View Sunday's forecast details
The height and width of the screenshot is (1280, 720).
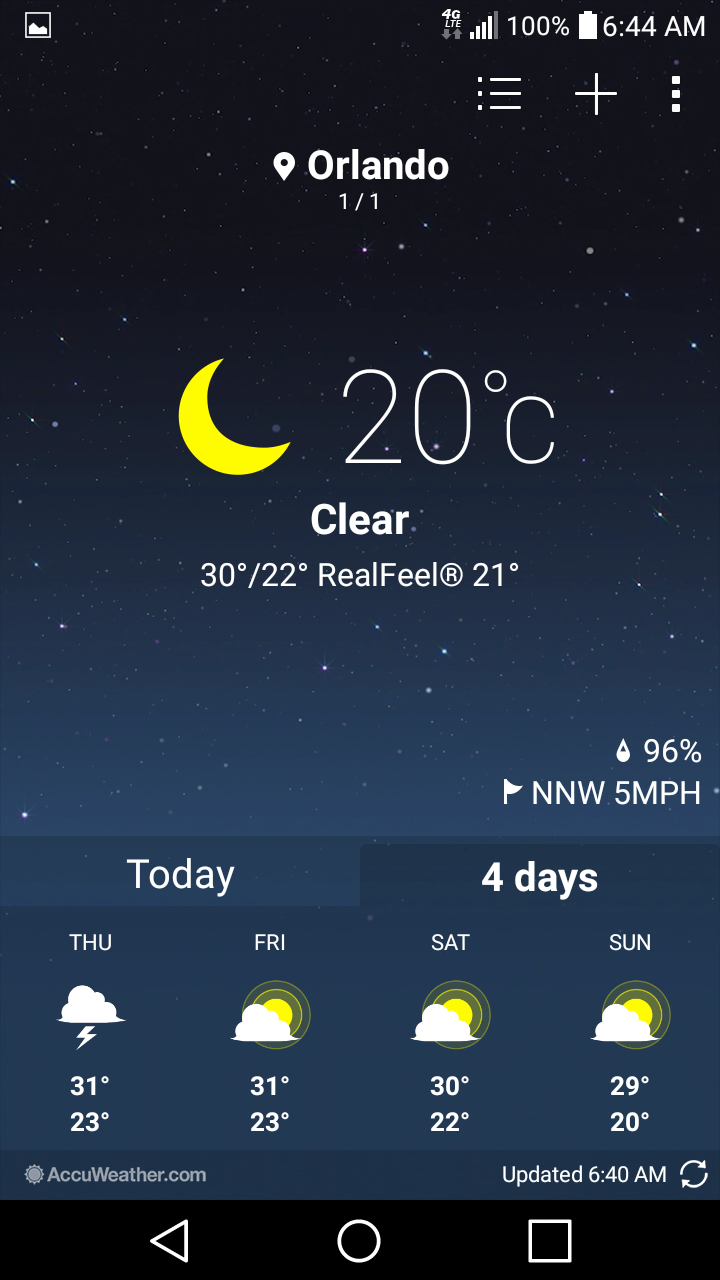(x=630, y=1034)
